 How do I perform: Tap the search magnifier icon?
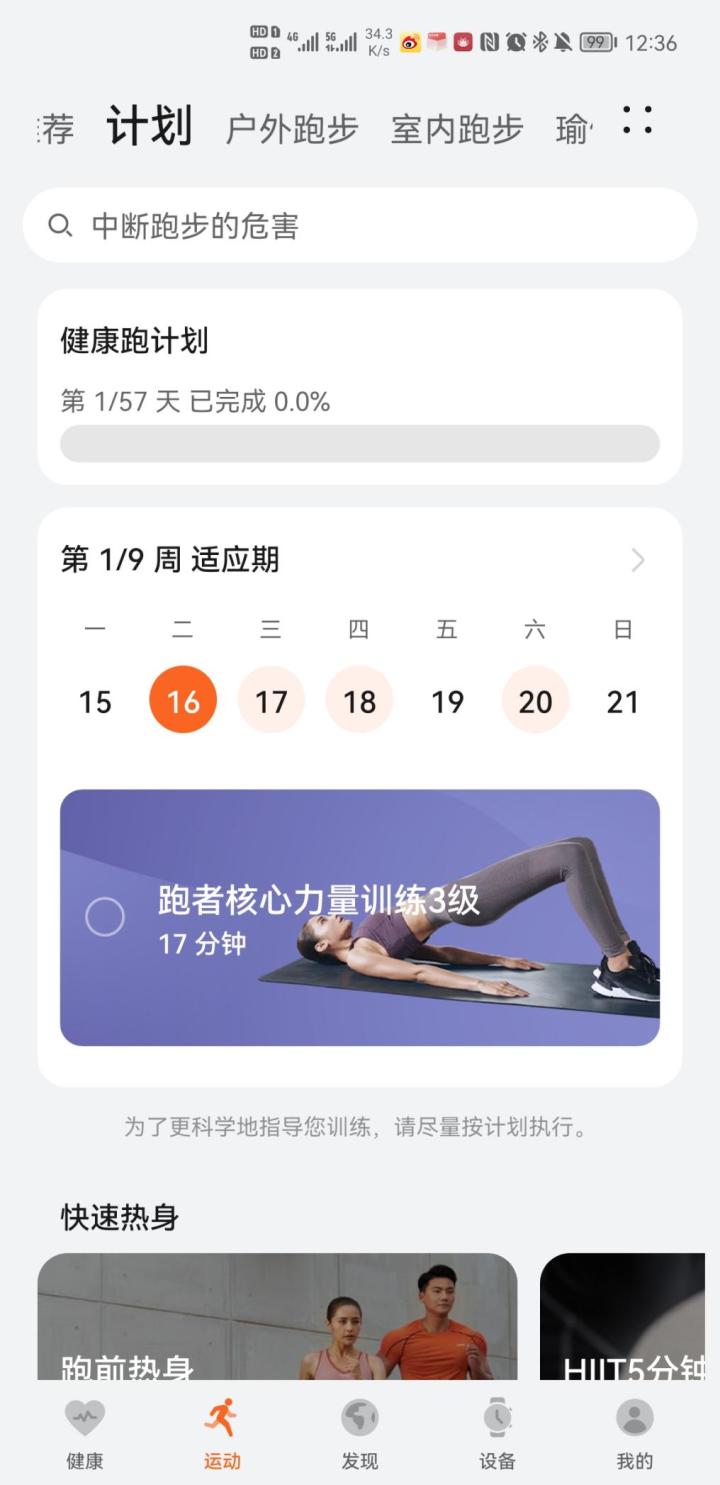(x=60, y=225)
